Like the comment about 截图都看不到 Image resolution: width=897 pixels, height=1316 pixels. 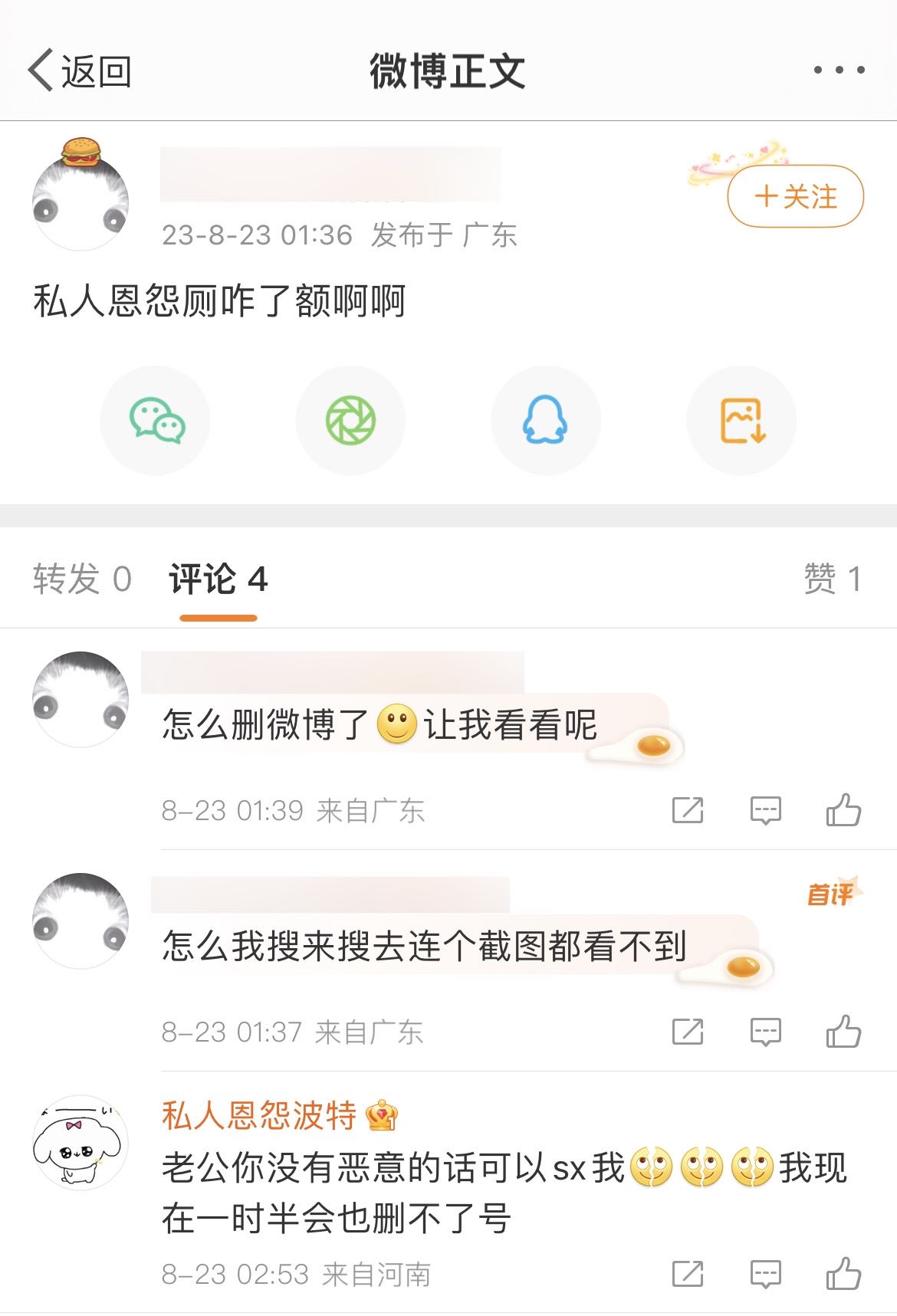click(x=843, y=1032)
